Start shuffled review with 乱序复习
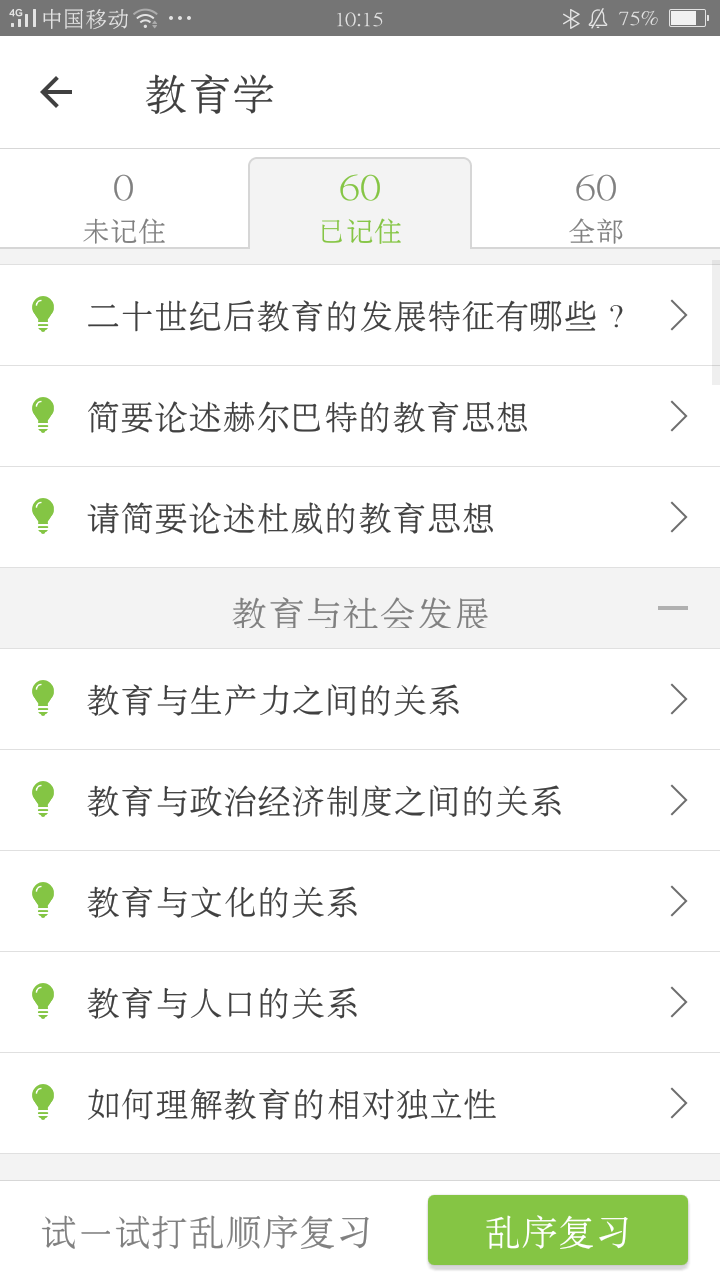 pyautogui.click(x=558, y=1231)
